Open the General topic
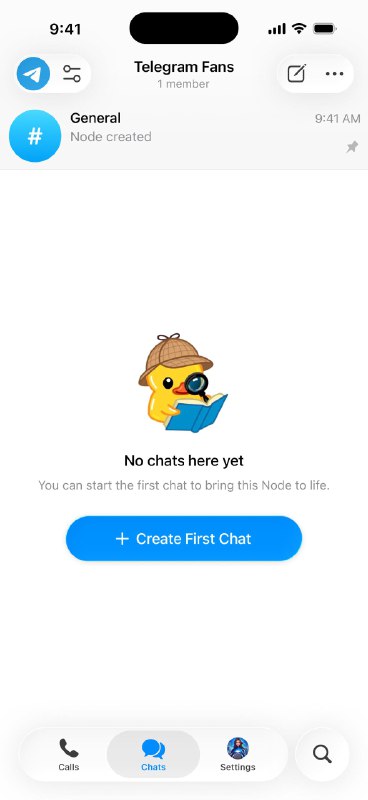Viewport: 368px width, 800px height. tap(184, 136)
